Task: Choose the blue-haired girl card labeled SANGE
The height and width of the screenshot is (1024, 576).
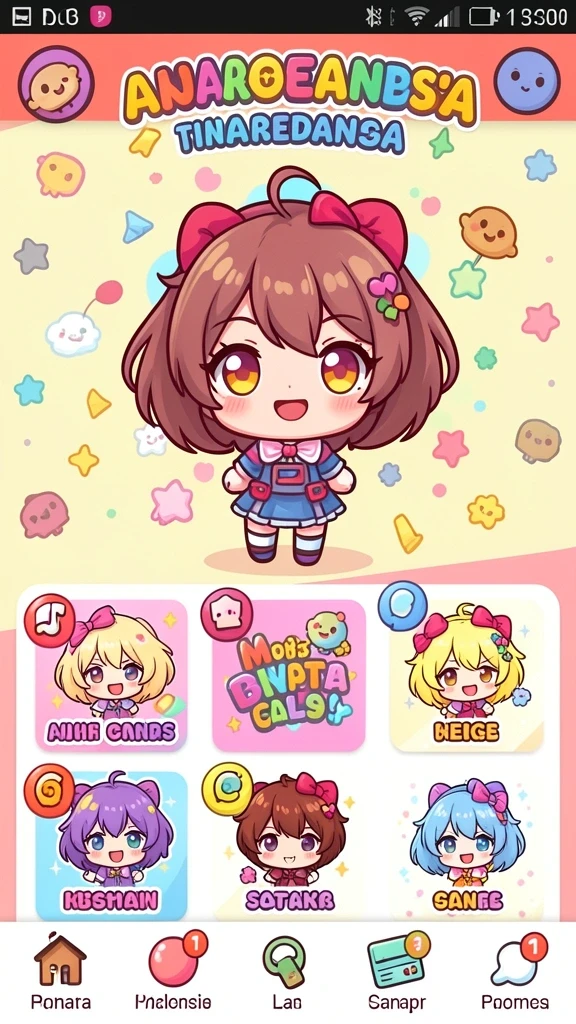Action: (x=466, y=846)
